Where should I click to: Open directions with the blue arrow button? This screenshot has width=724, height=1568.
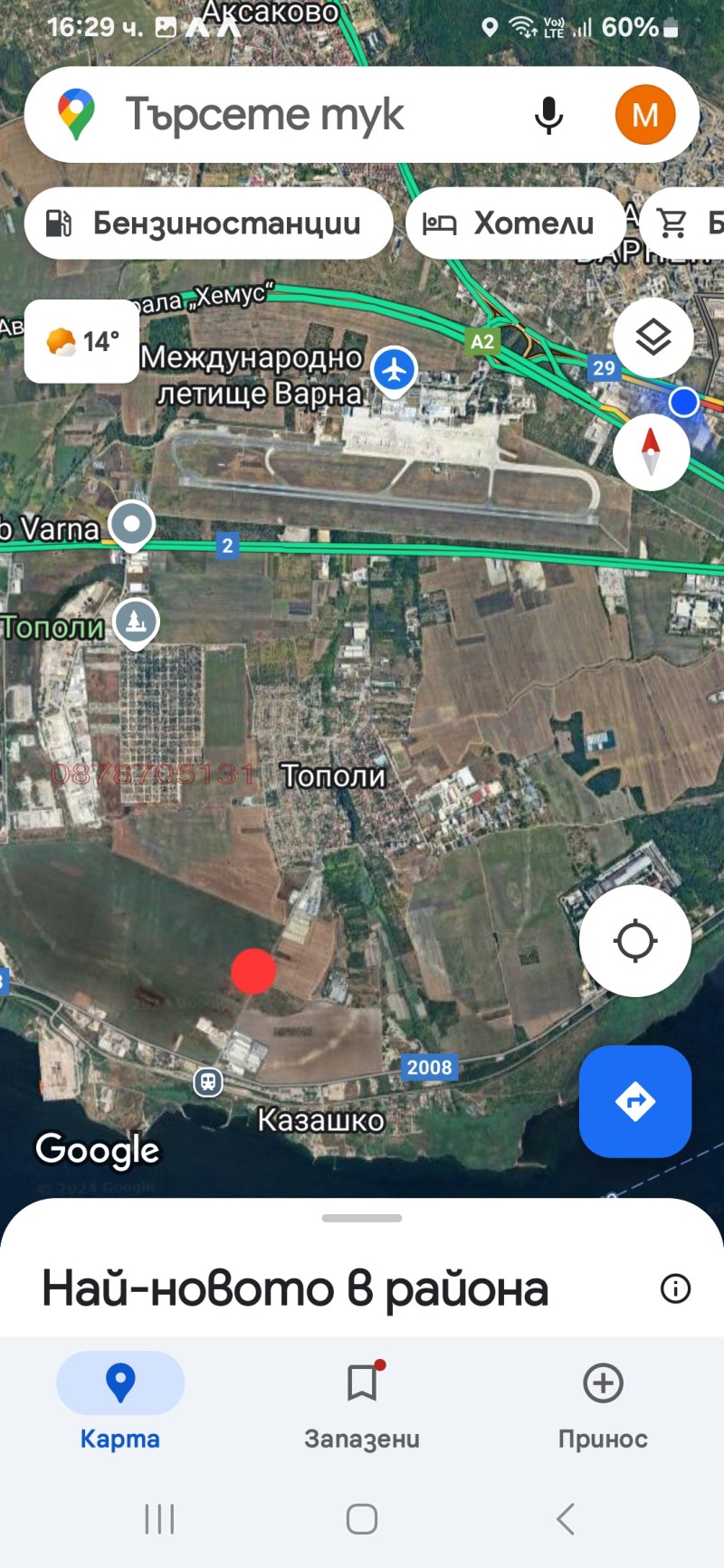(x=634, y=1101)
